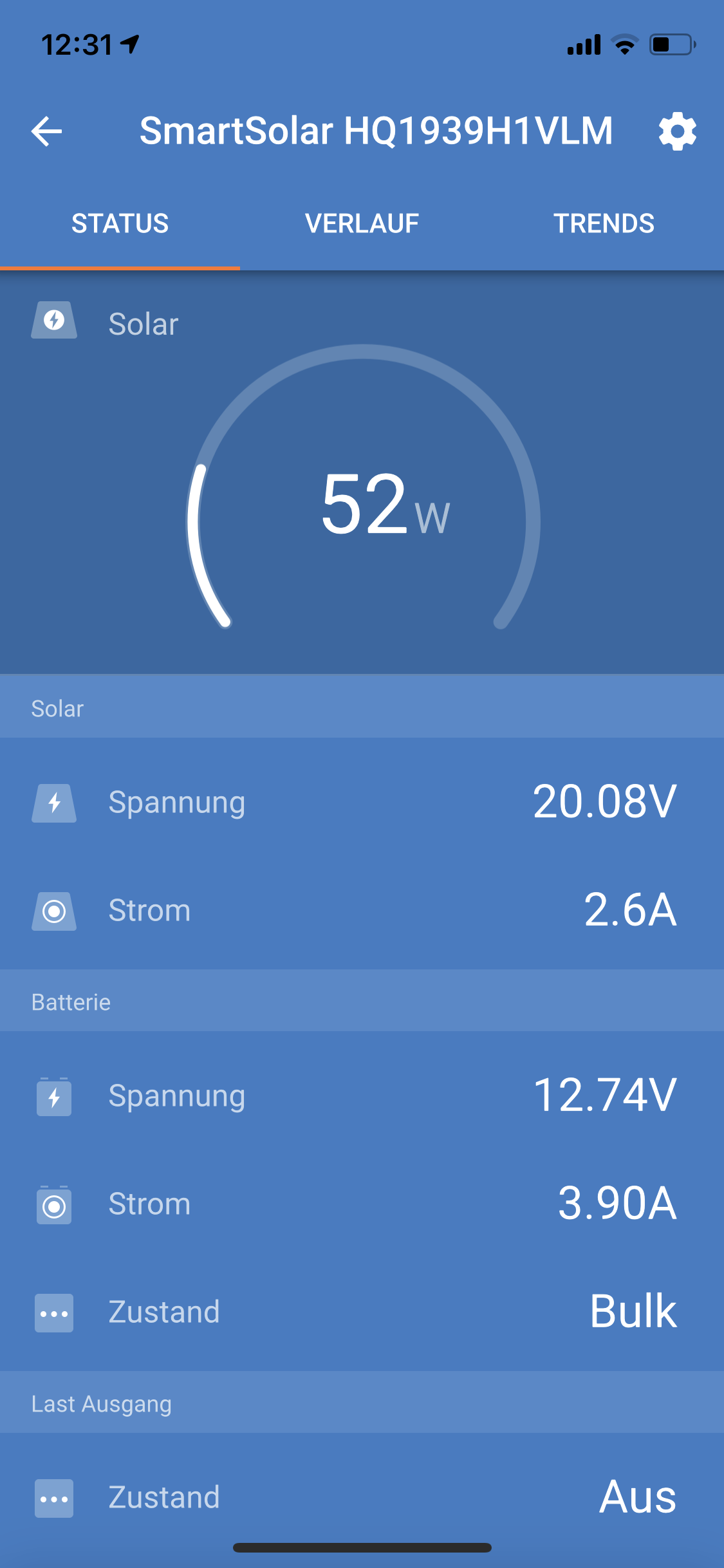Open the settings gear
Screen dimensions: 724x1568
tap(677, 131)
